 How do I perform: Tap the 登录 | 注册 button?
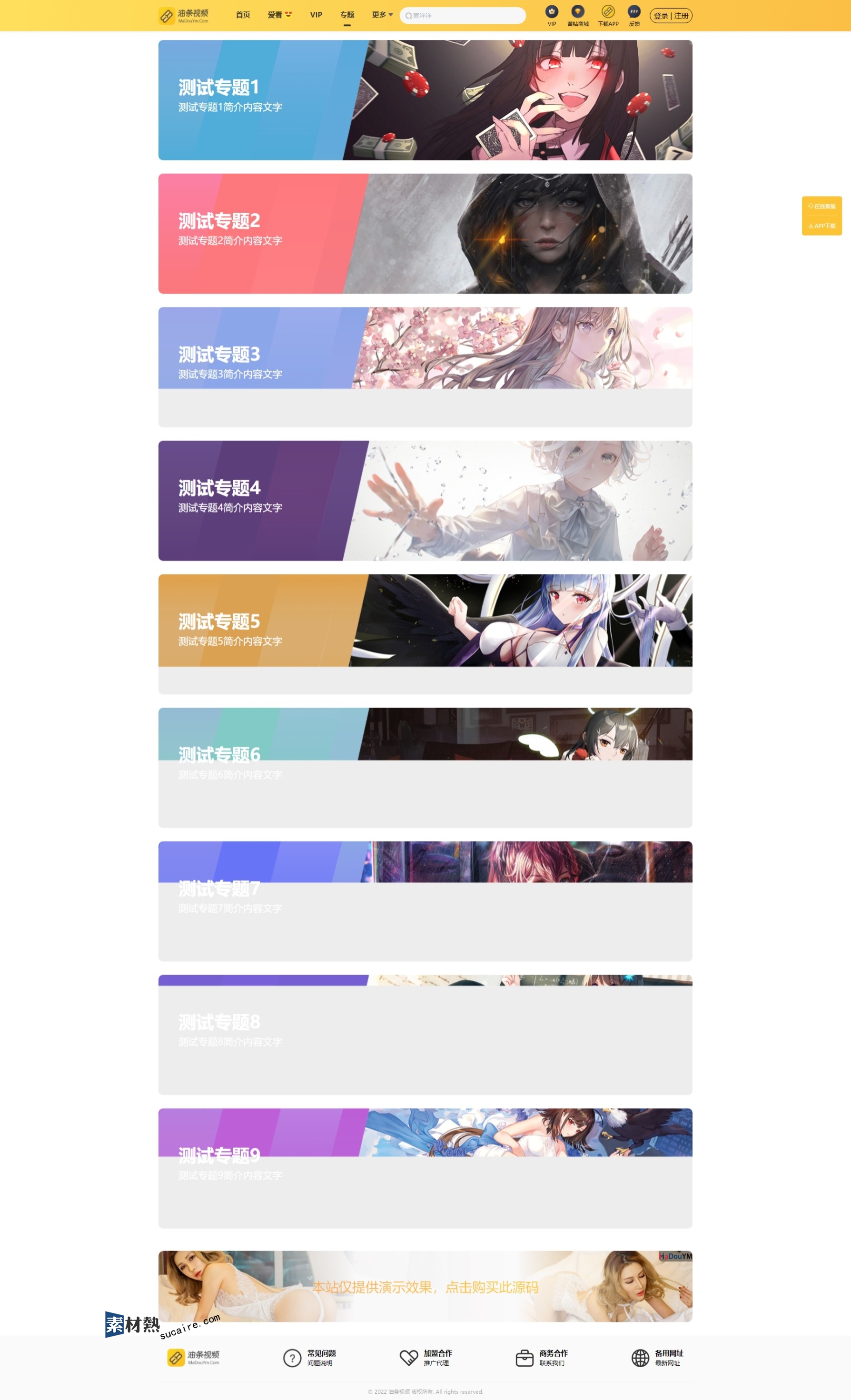pos(671,16)
